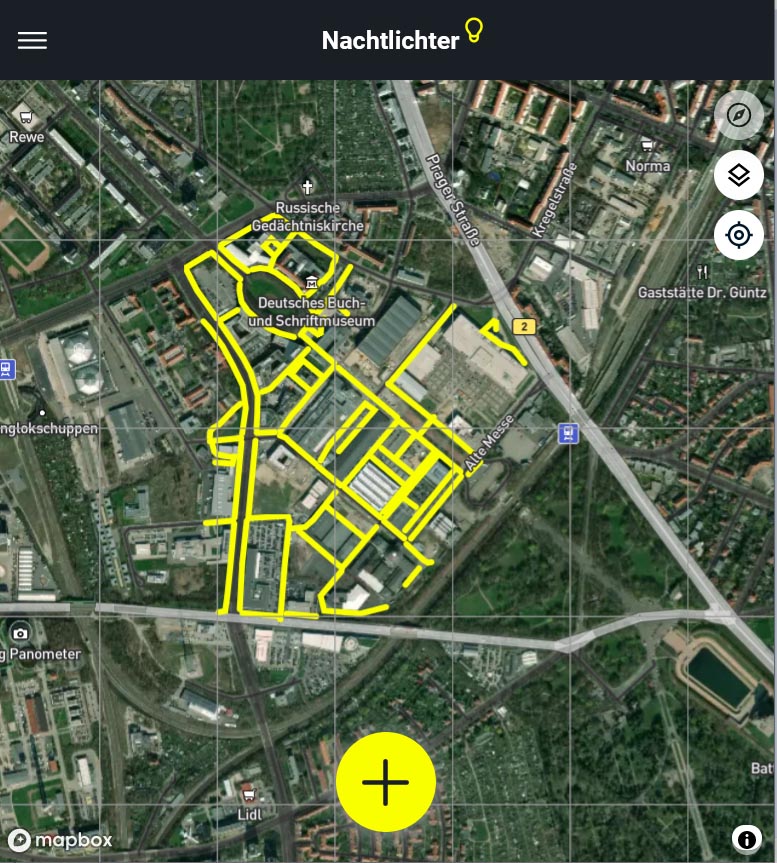This screenshot has width=777, height=863.
Task: Center map on my location
Action: [x=738, y=235]
